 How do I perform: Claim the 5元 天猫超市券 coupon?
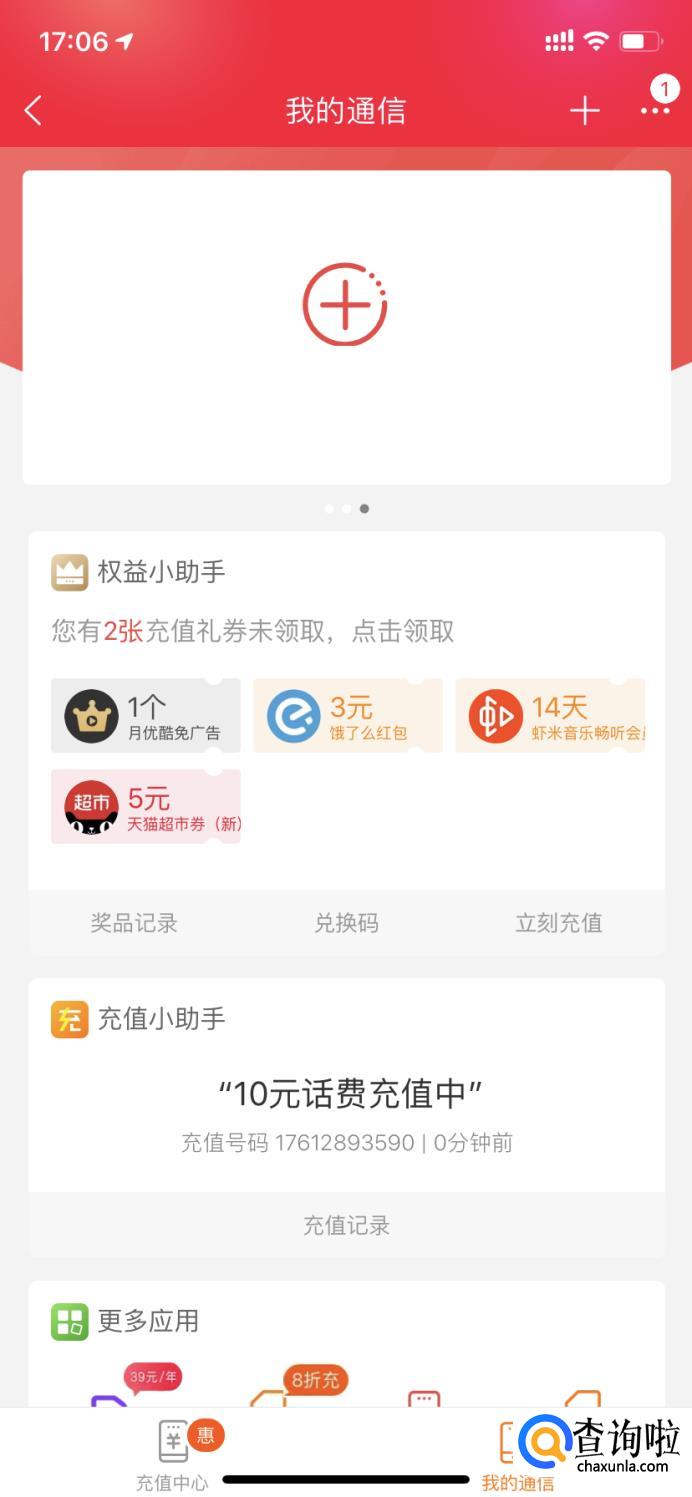146,806
